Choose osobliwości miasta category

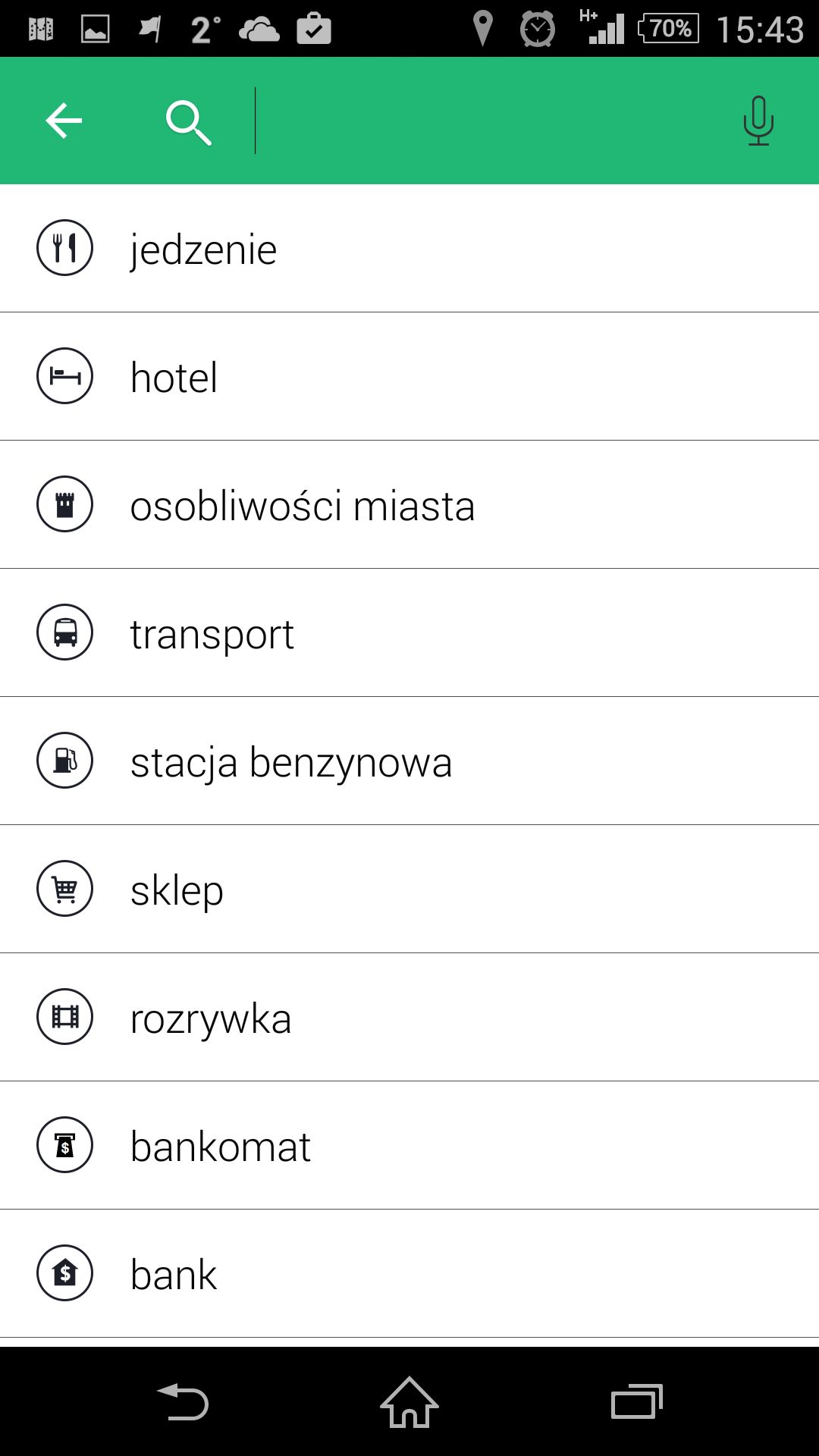click(x=409, y=505)
